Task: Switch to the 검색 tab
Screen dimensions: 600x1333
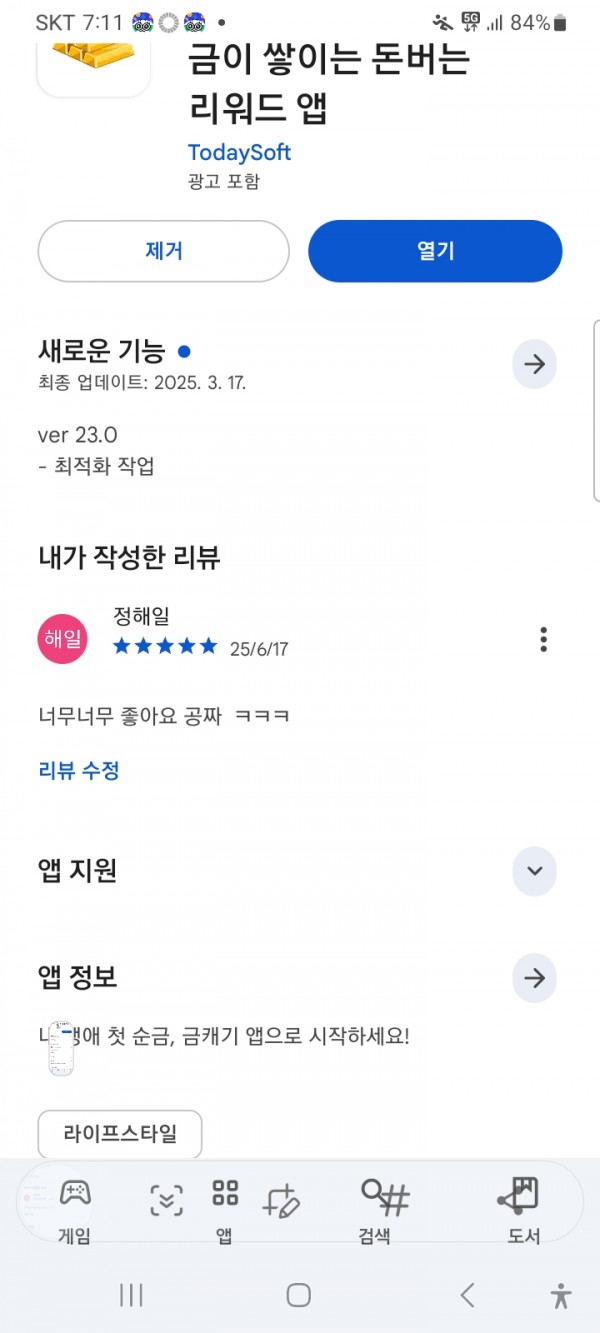Action: (x=374, y=1210)
